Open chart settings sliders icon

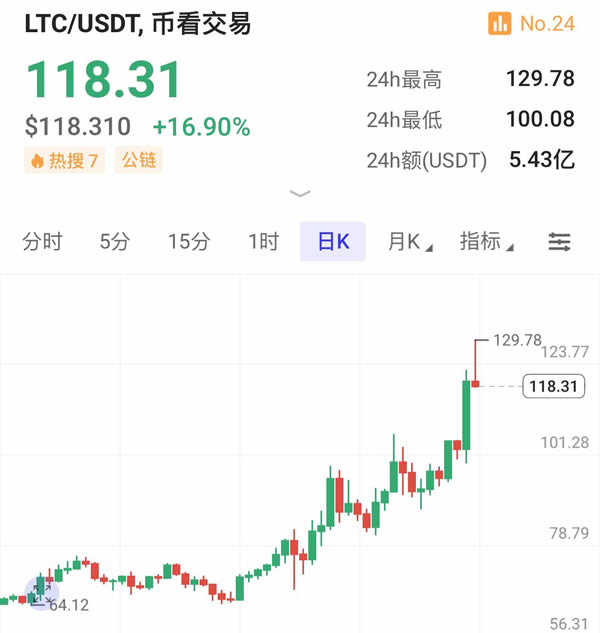pyautogui.click(x=559, y=242)
